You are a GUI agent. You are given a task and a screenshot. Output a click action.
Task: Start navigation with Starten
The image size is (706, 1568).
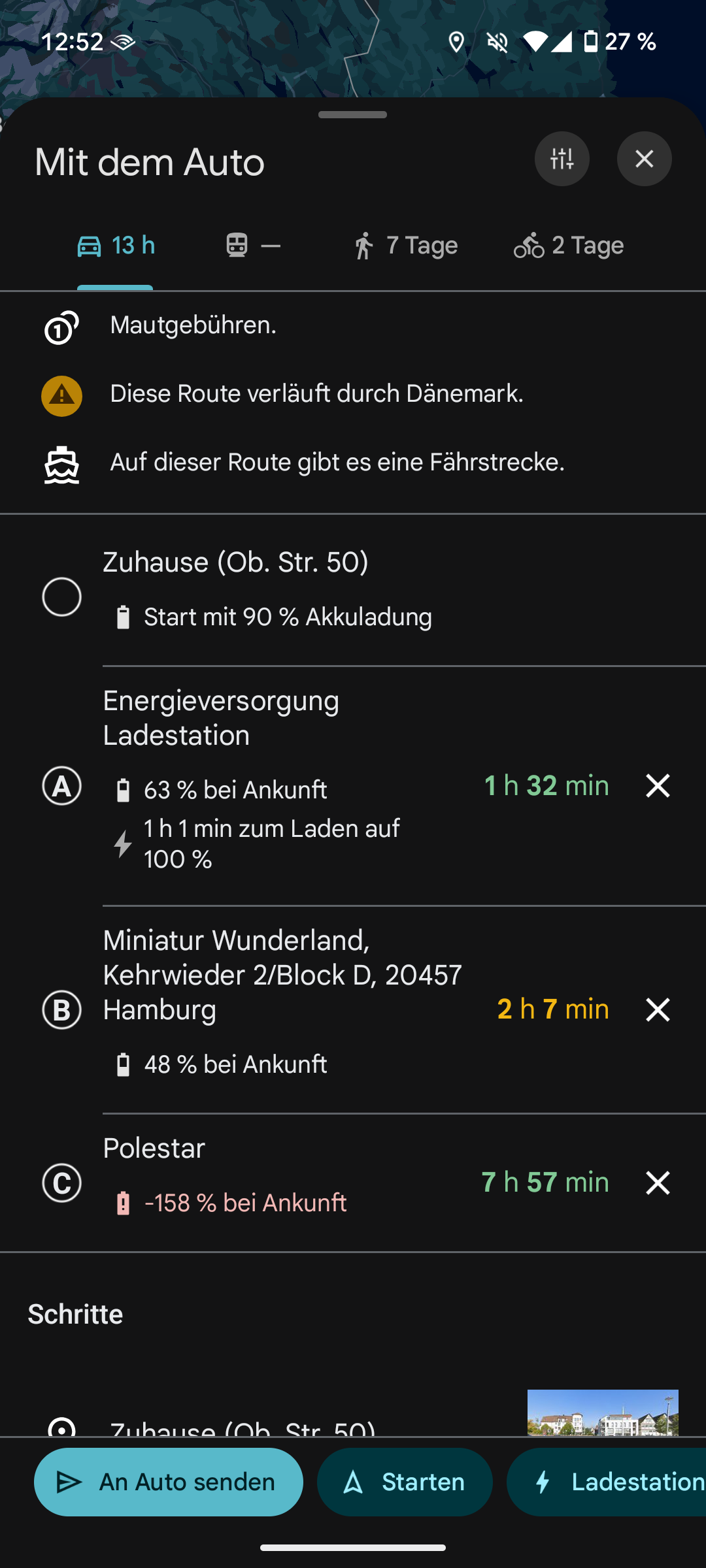405,1482
